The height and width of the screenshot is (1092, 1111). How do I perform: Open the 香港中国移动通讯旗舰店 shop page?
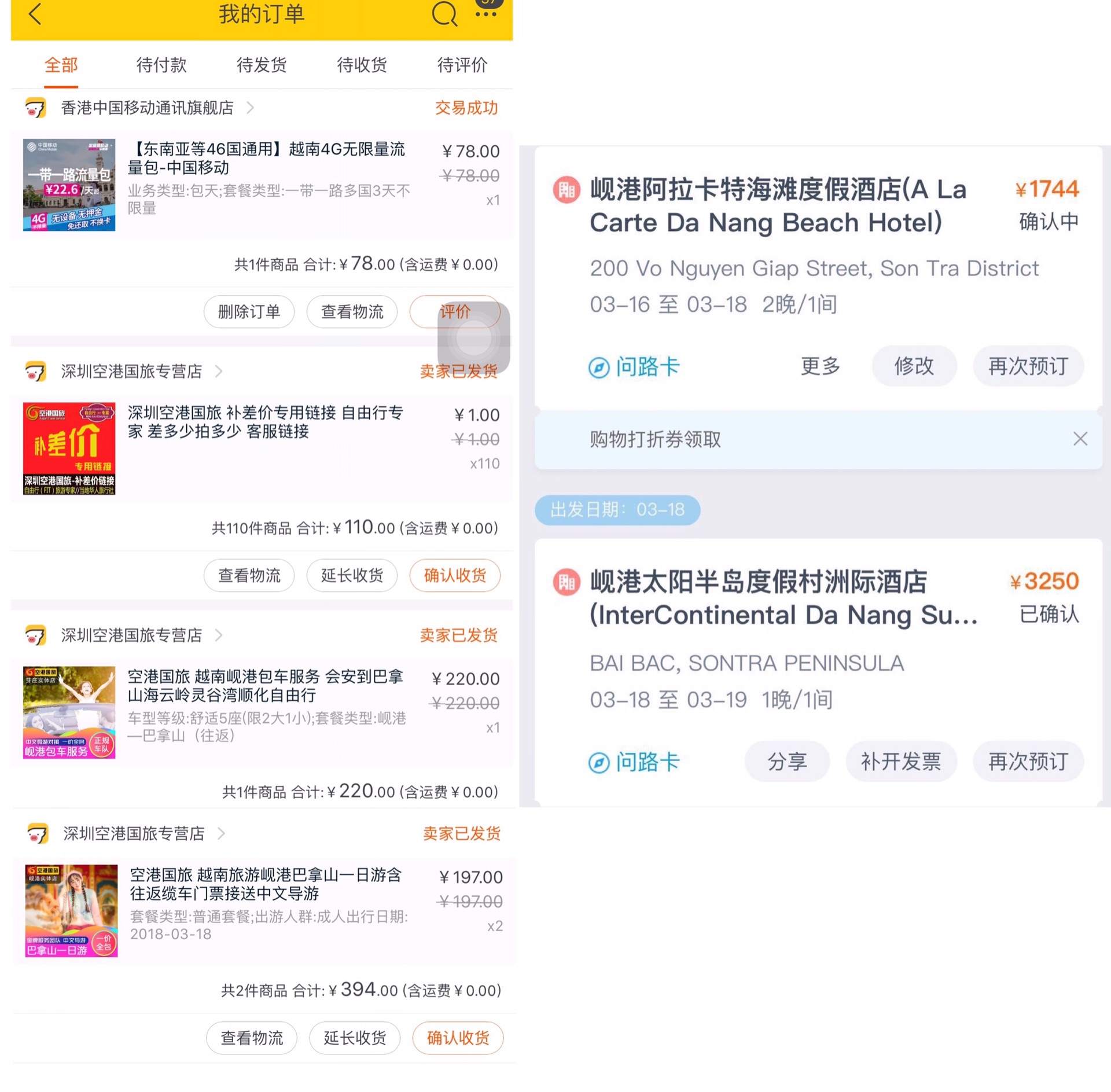tap(148, 108)
